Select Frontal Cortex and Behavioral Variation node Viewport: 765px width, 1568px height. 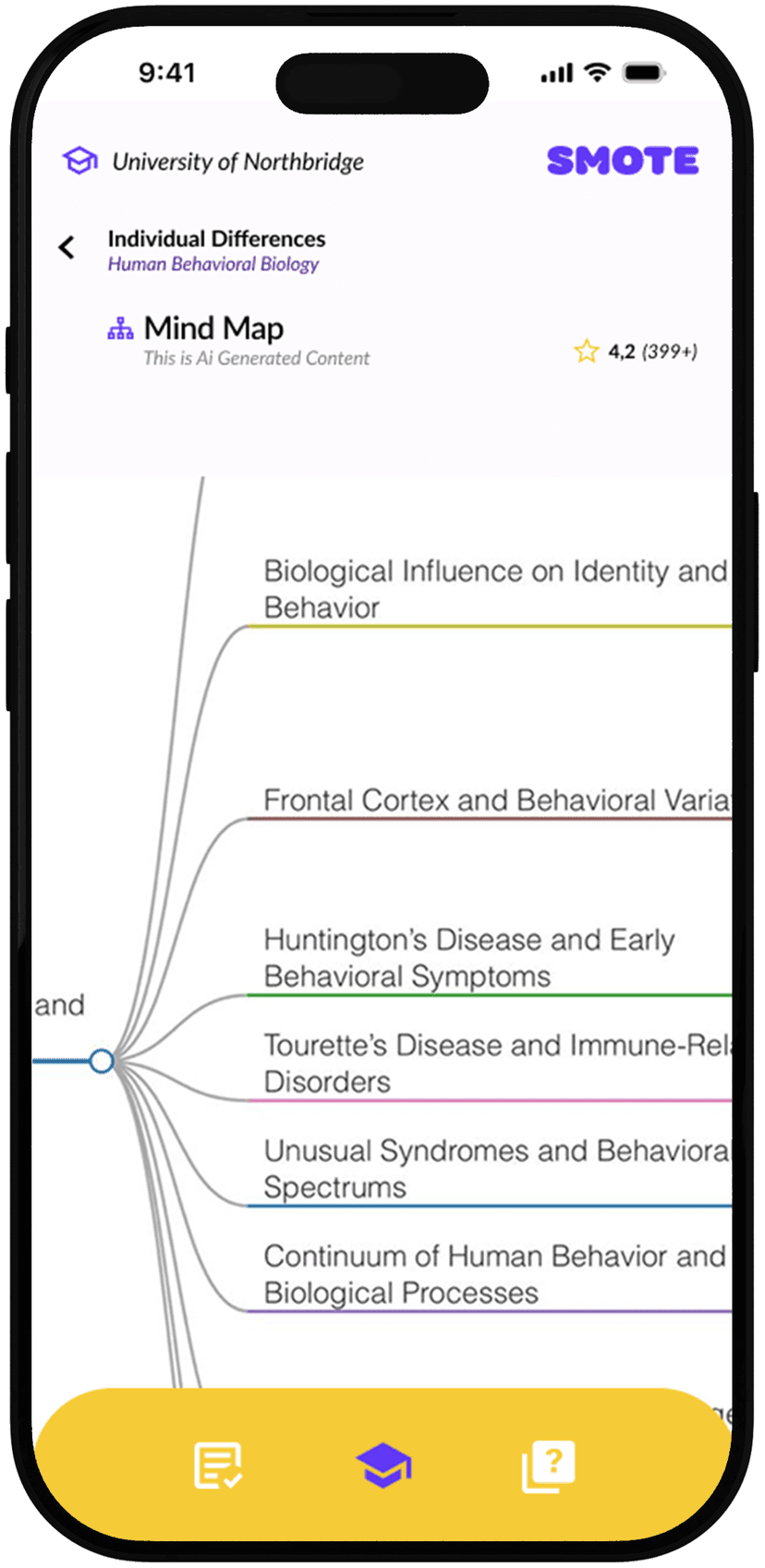pyautogui.click(x=496, y=800)
